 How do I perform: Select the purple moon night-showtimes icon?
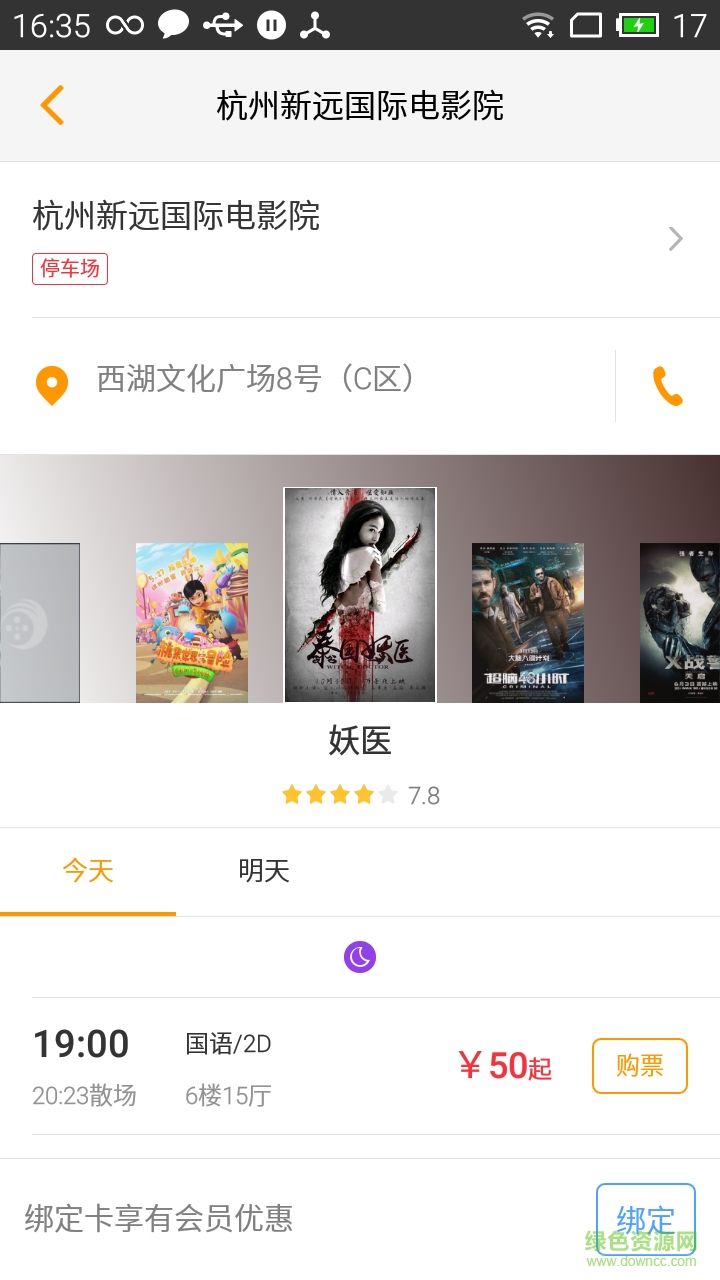coord(360,957)
